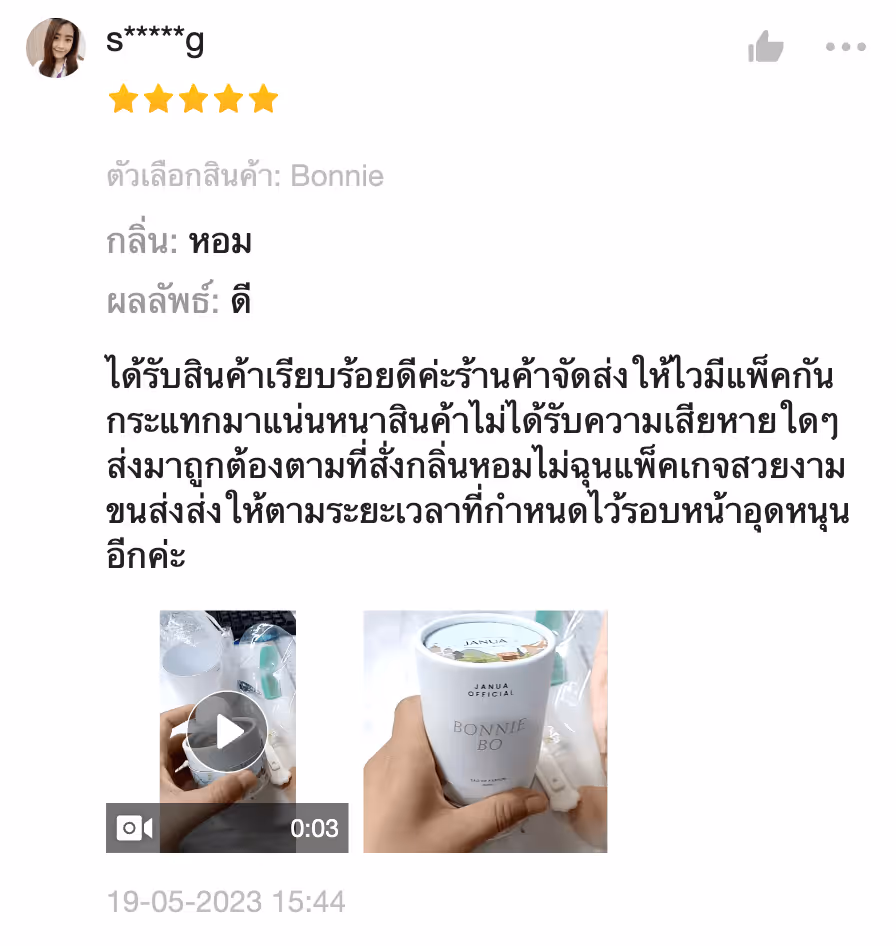Click the video camera icon on the clip
Viewport: 896px width, 946px height.
tap(135, 826)
